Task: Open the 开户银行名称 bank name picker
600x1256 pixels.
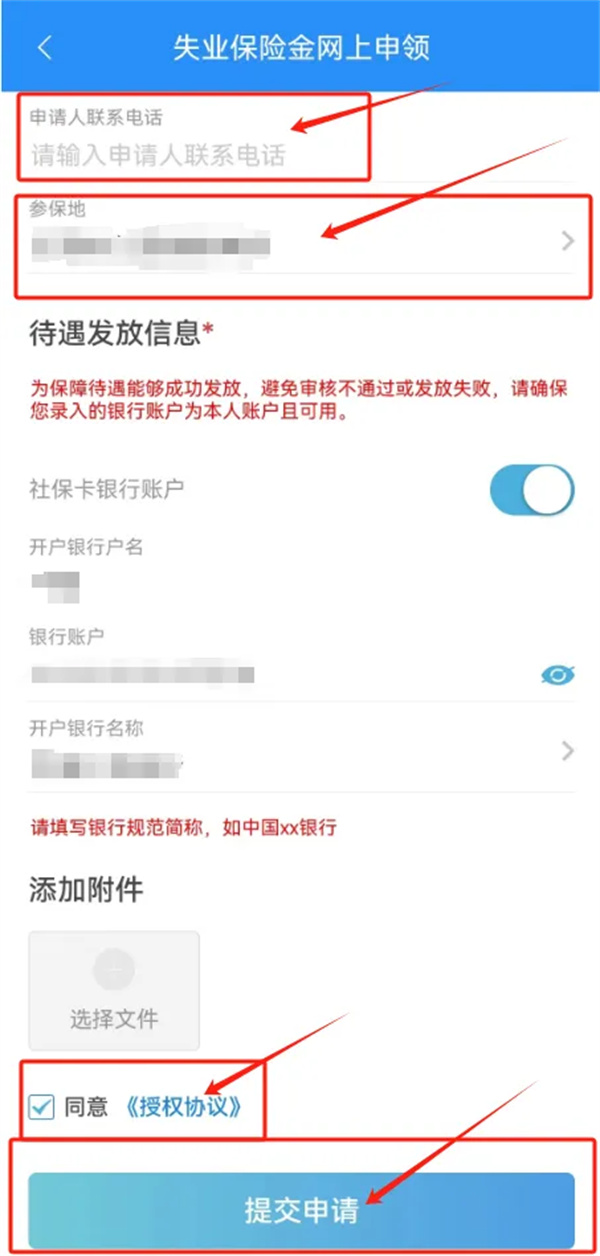Action: [x=300, y=751]
